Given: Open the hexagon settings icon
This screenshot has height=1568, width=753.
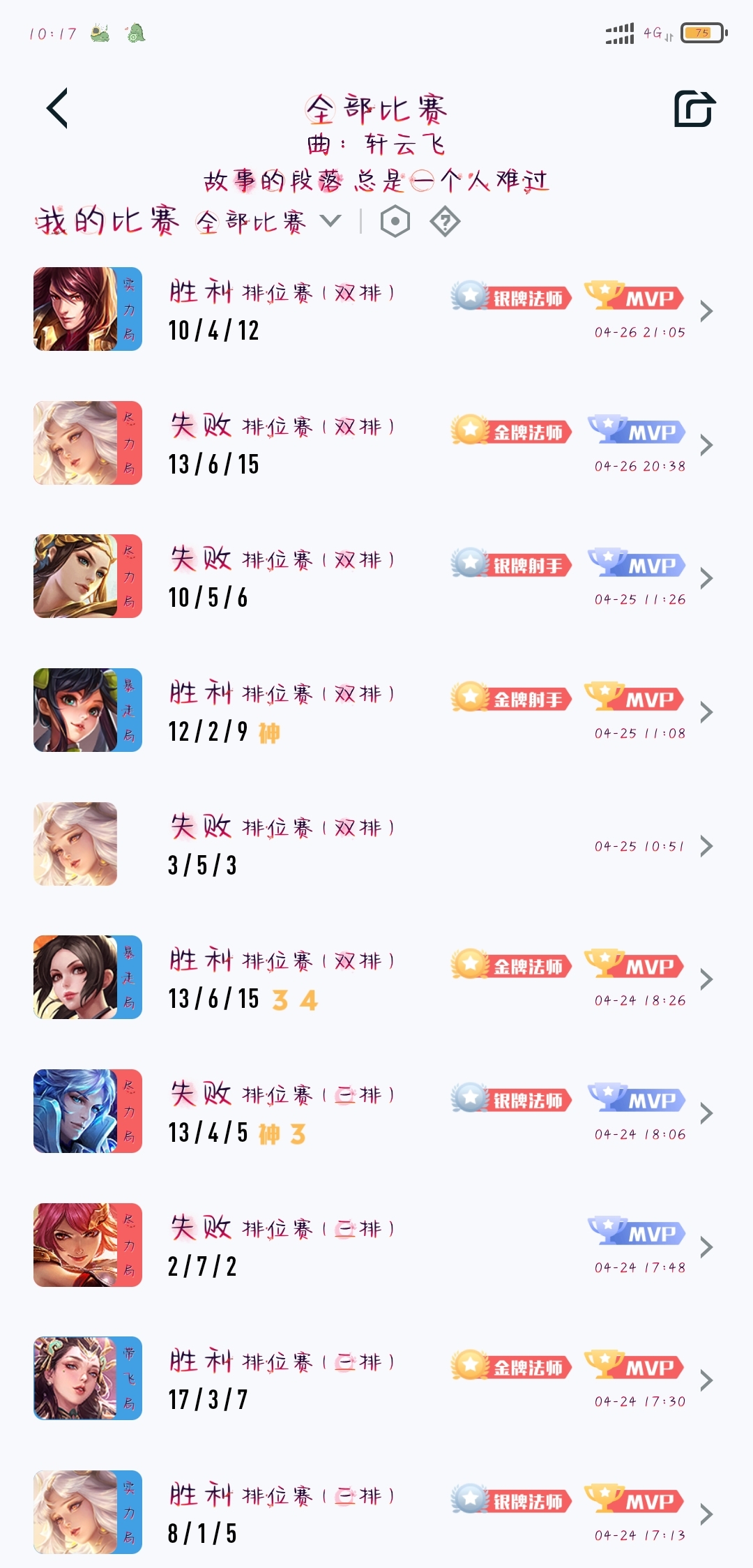Looking at the screenshot, I should (x=395, y=222).
